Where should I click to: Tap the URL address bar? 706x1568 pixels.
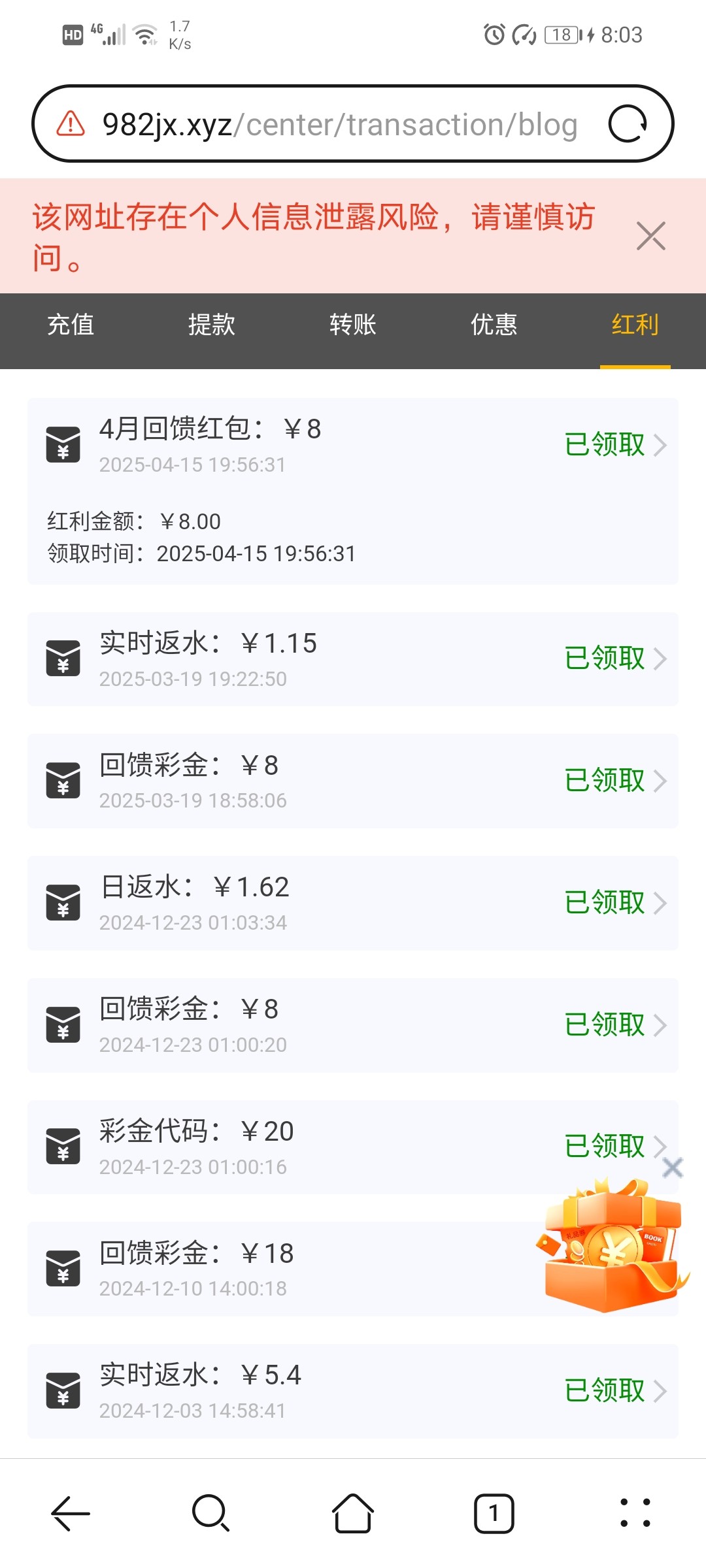[340, 124]
